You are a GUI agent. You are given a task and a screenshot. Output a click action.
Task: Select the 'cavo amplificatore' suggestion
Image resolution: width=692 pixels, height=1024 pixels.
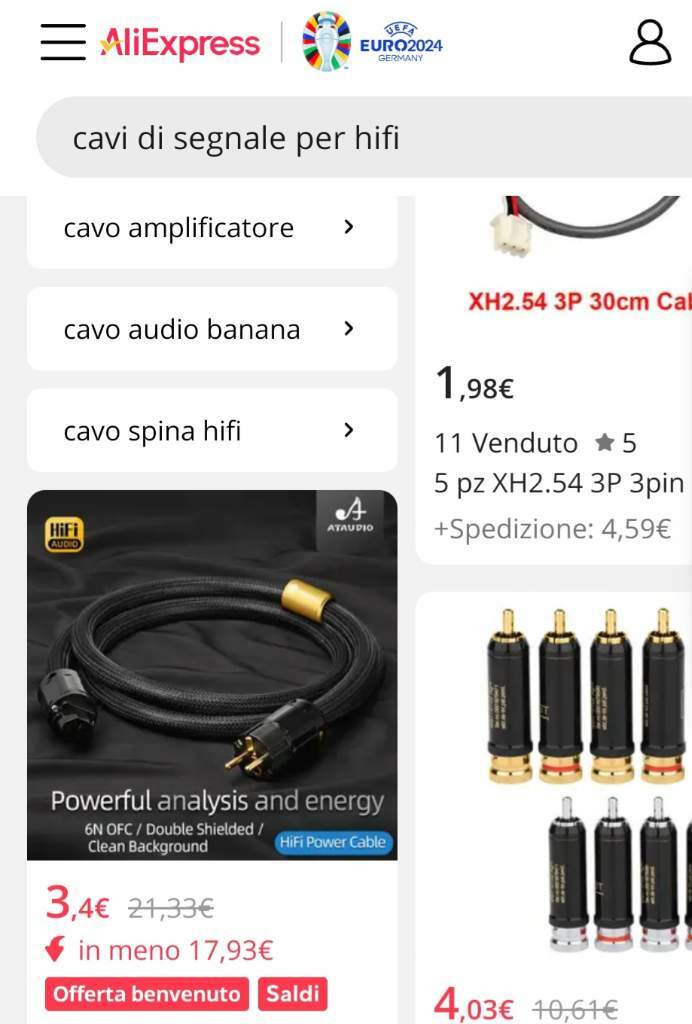211,228
